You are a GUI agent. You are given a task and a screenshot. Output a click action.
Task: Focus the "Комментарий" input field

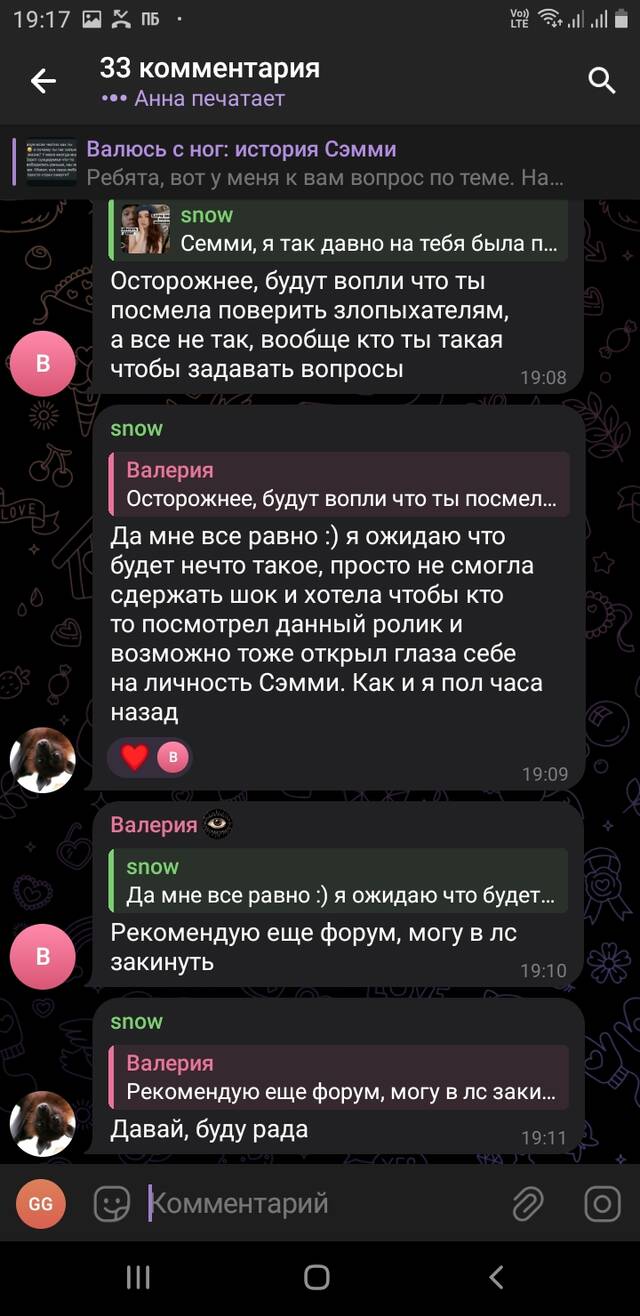coord(320,1203)
